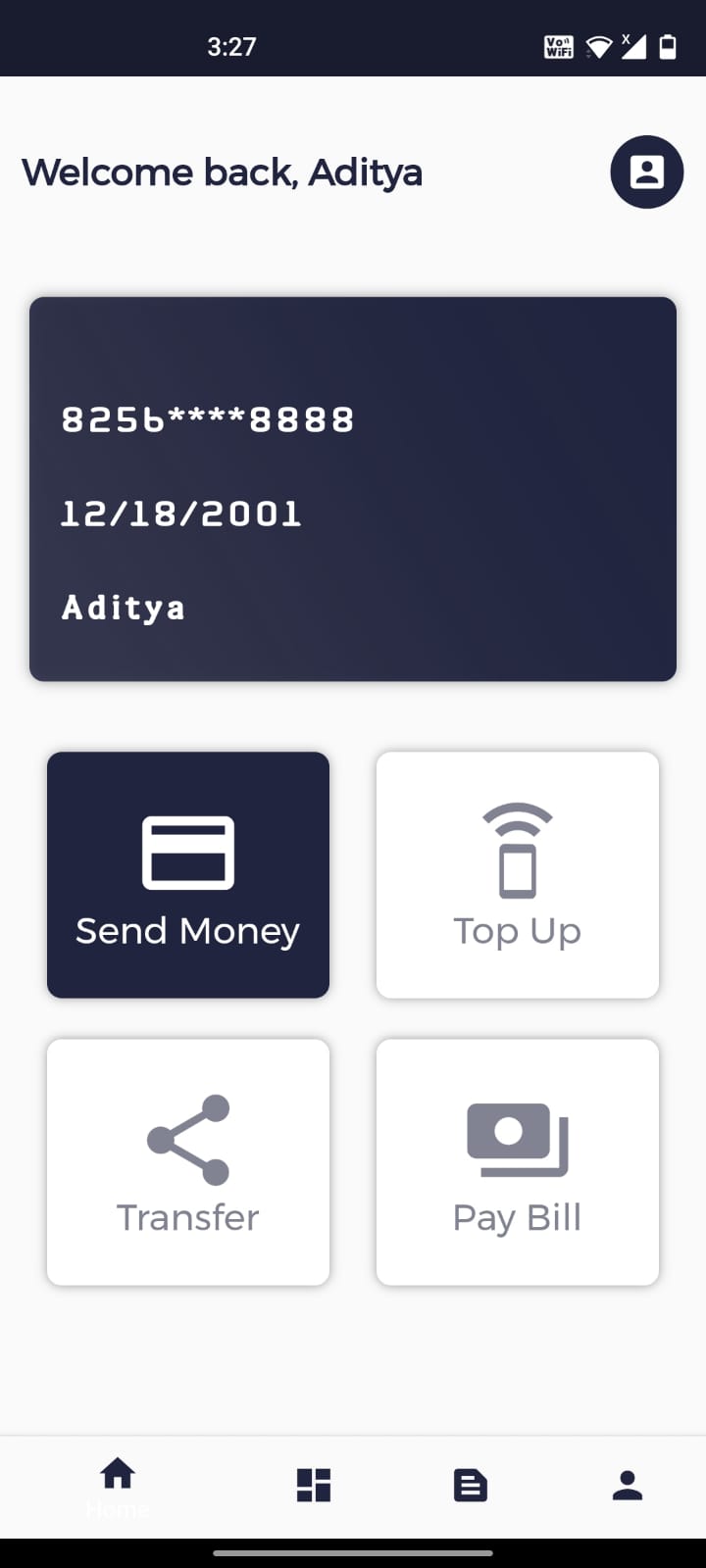
Task: Choose the Pay Bill option
Action: (517, 1162)
